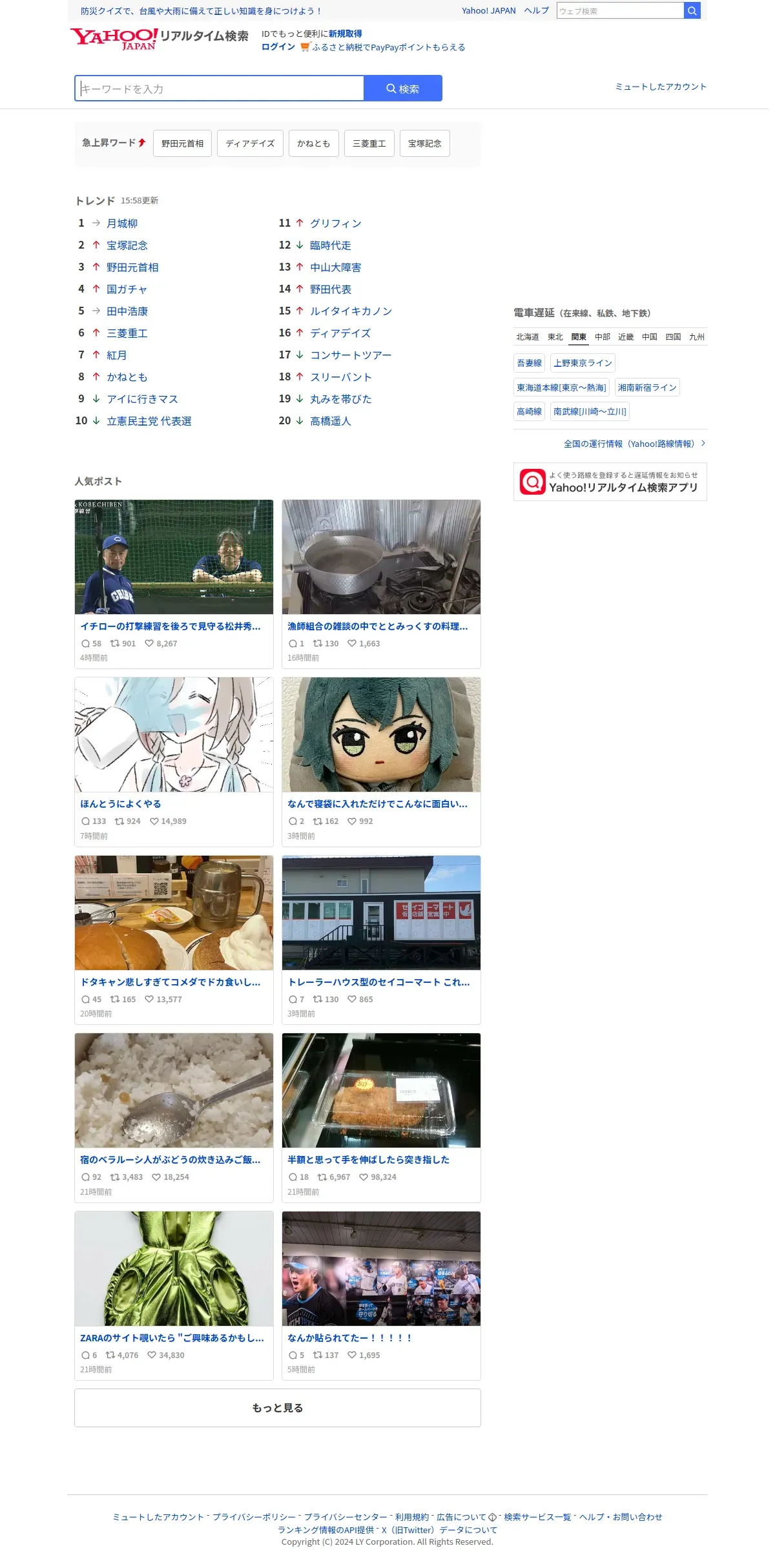775x1568 pixels.
Task: Open ミュートしたアカウント at top right
Action: pyautogui.click(x=661, y=87)
